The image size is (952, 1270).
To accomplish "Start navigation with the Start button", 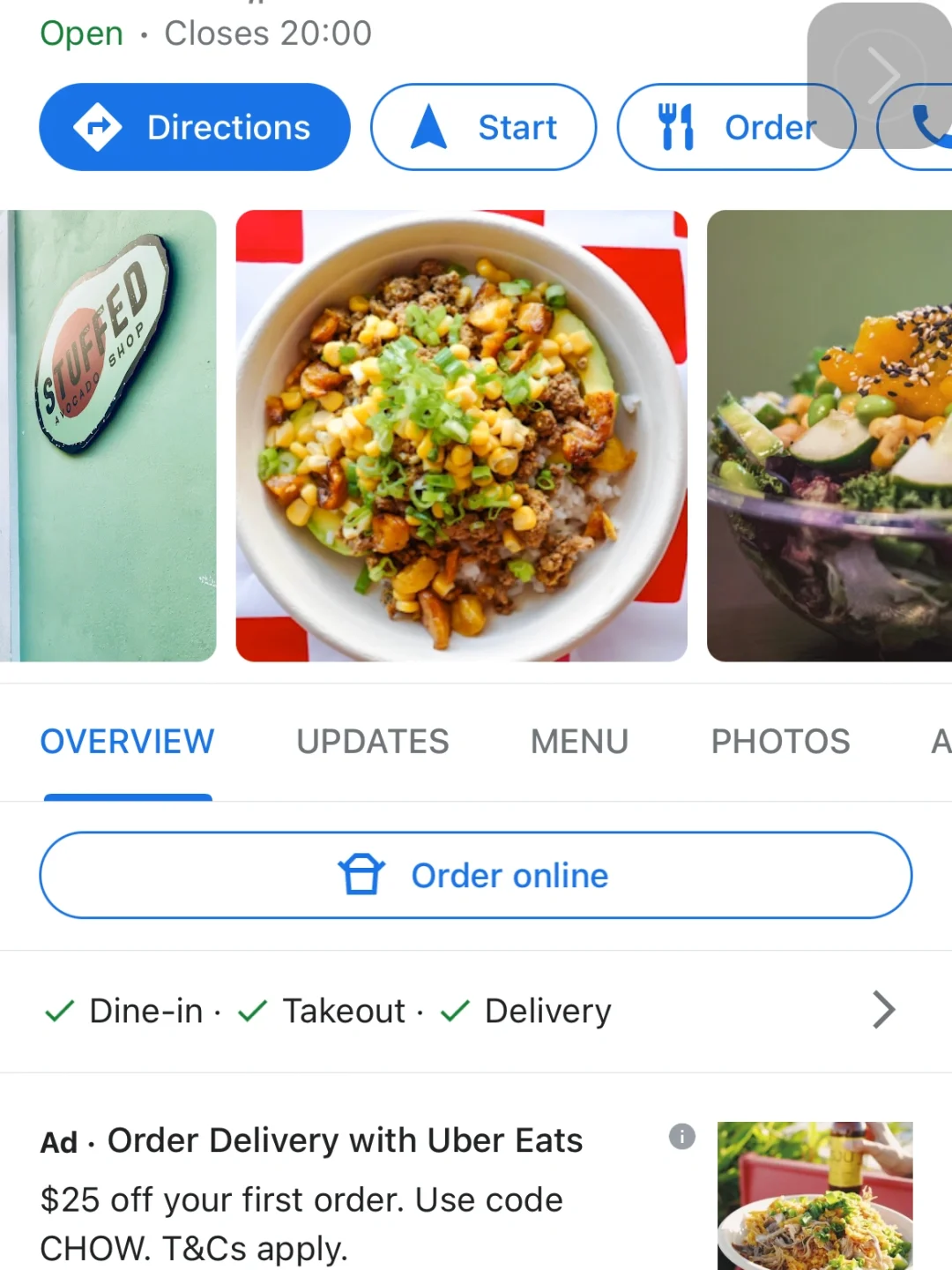I will tap(483, 127).
